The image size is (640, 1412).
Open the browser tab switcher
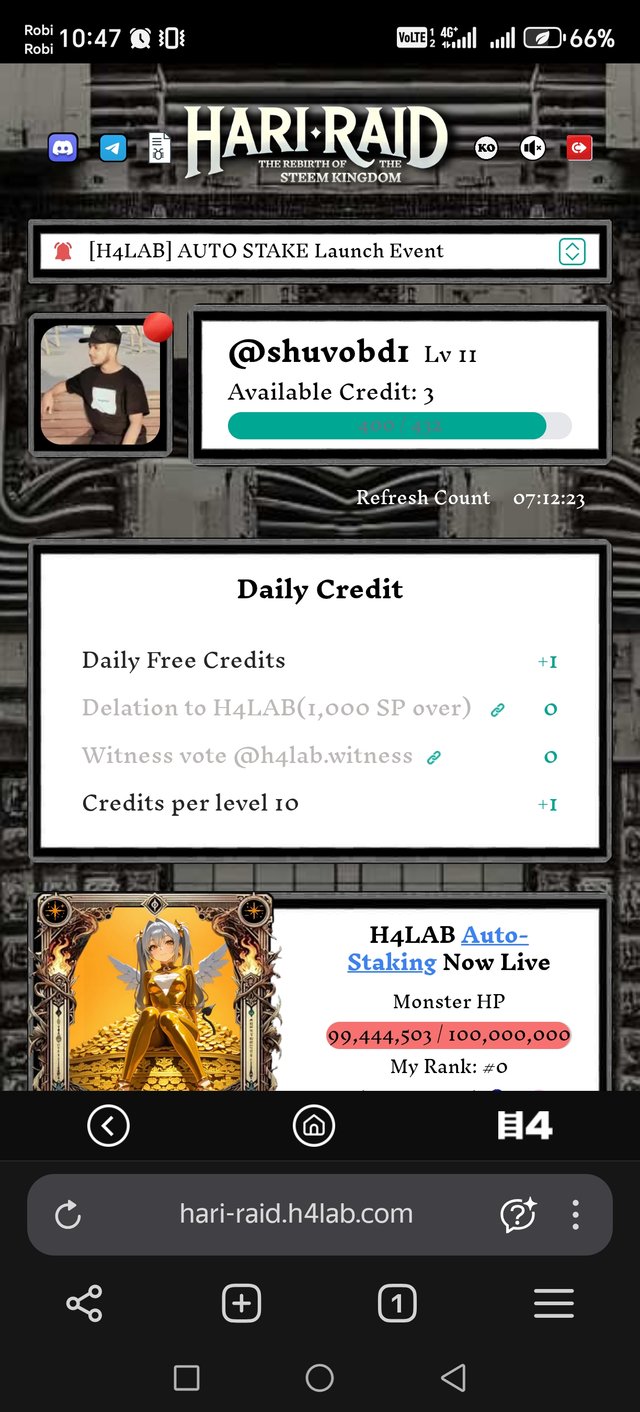397,1303
